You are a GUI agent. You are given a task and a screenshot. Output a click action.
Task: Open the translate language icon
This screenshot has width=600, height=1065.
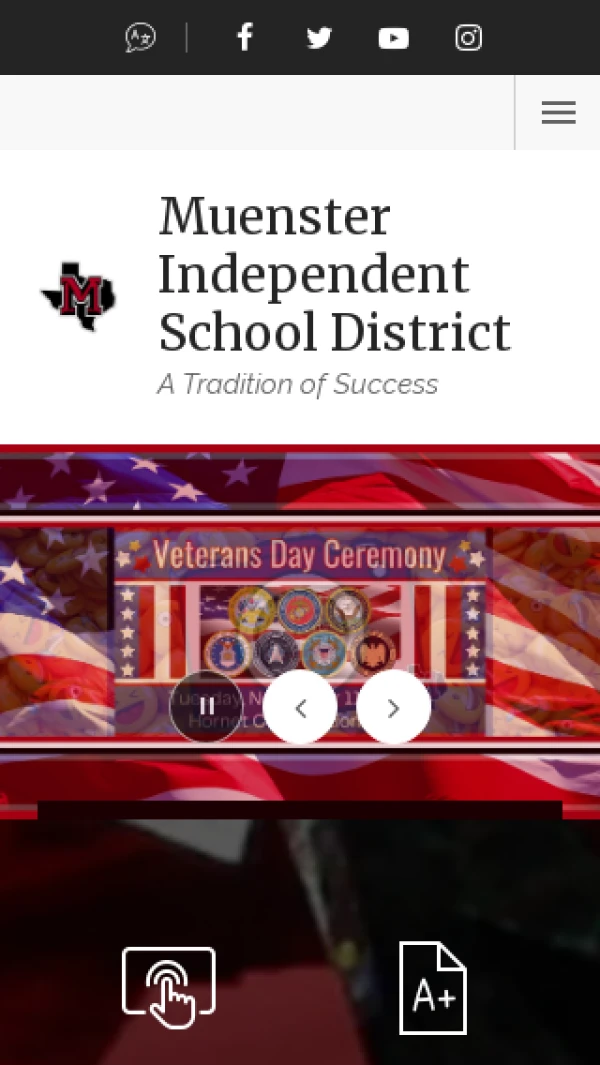click(x=140, y=38)
